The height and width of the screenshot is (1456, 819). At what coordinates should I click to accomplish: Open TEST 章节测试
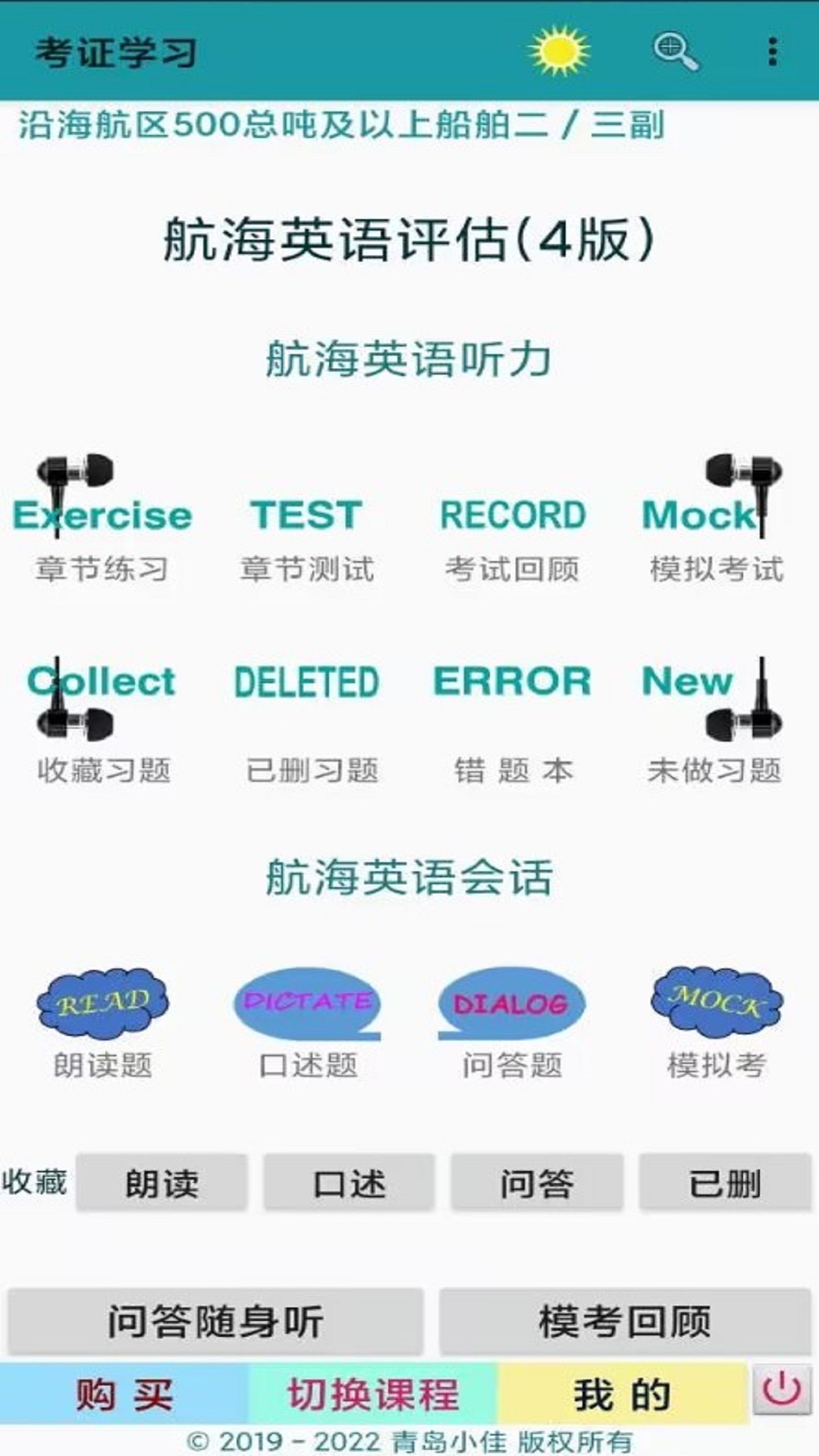coord(306,514)
